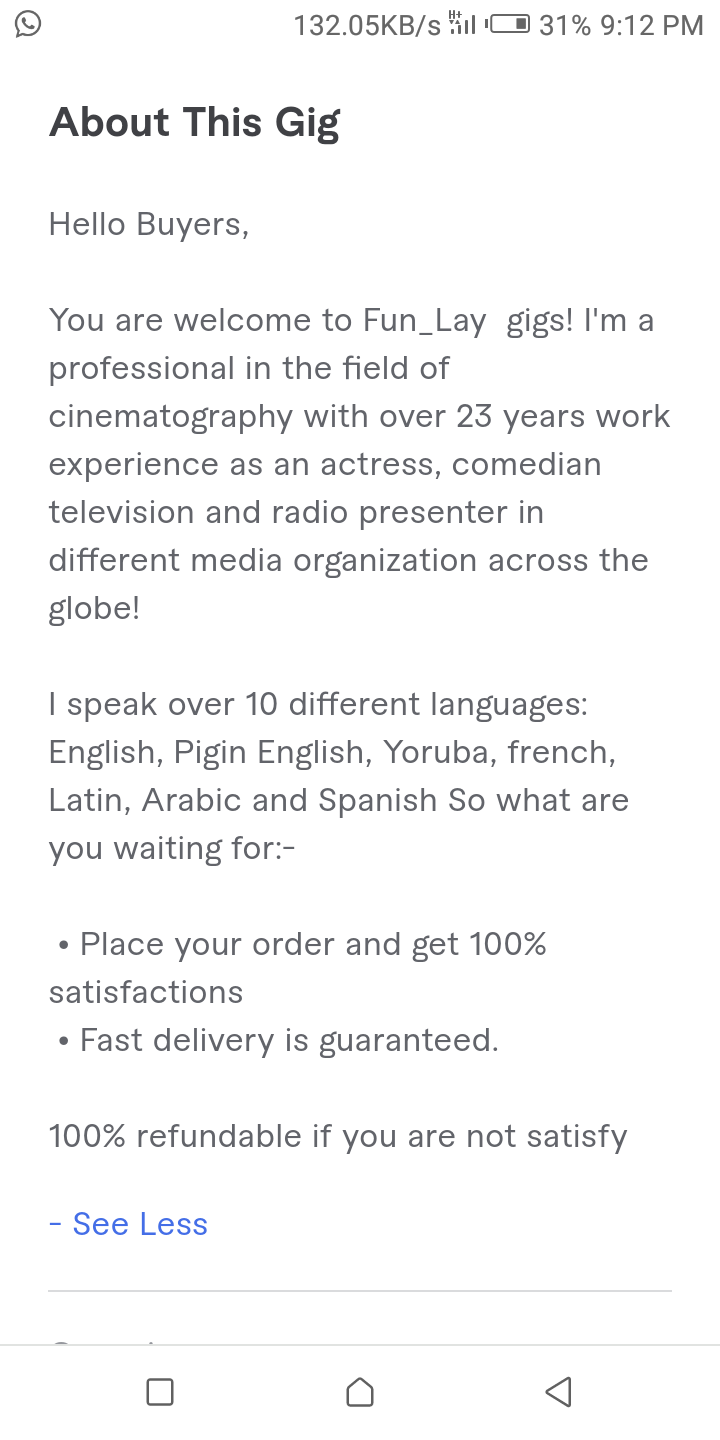
Task: Collapse the description with See Less
Action: (129, 1224)
